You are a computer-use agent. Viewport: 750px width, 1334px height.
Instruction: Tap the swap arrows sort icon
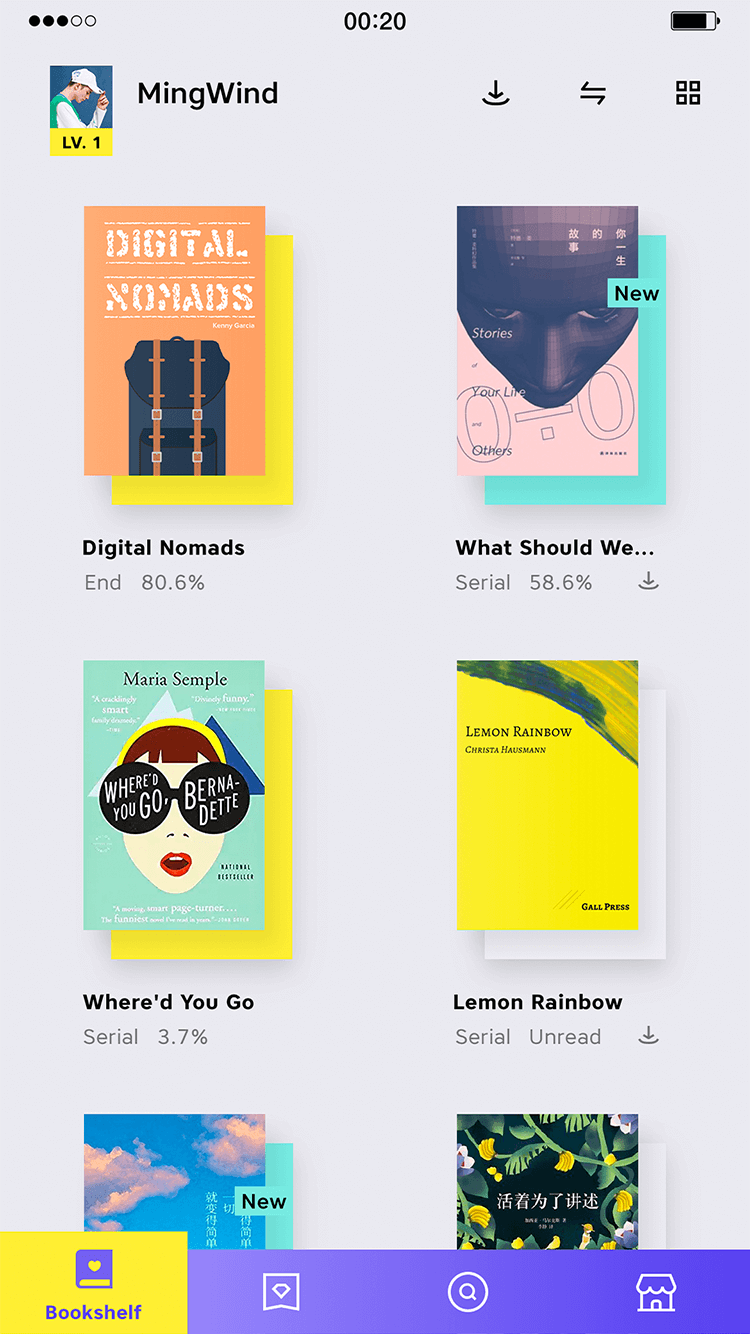point(593,93)
